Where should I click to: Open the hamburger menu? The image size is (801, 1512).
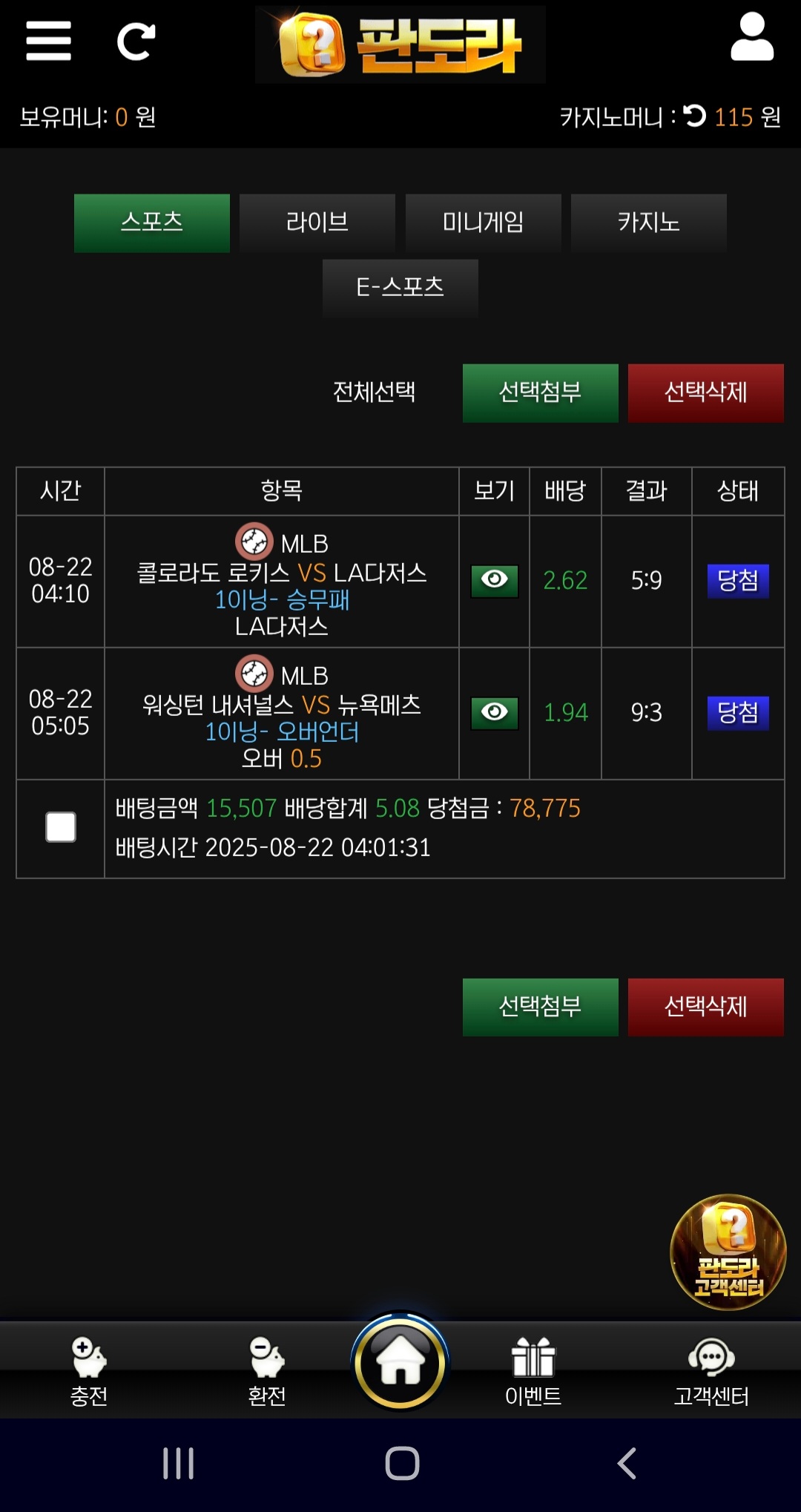tap(48, 41)
